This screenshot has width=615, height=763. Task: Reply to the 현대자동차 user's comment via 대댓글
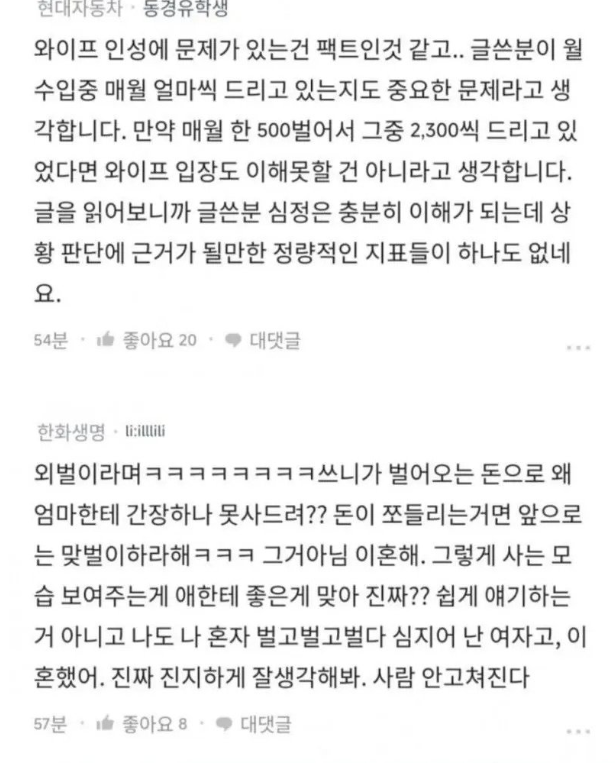(263, 340)
